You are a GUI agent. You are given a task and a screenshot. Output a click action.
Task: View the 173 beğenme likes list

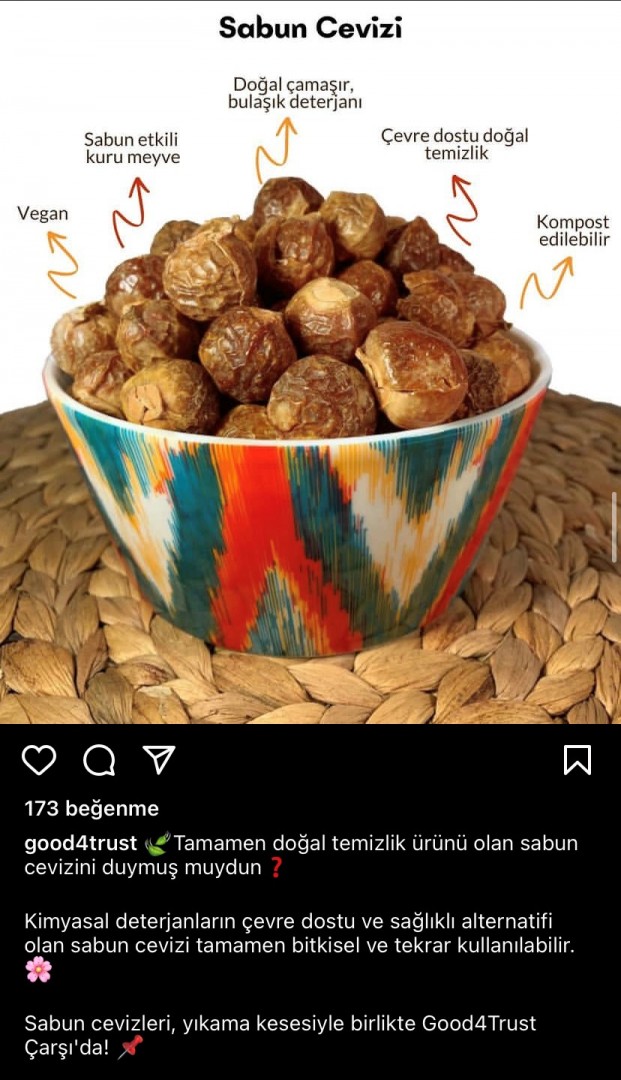91,808
